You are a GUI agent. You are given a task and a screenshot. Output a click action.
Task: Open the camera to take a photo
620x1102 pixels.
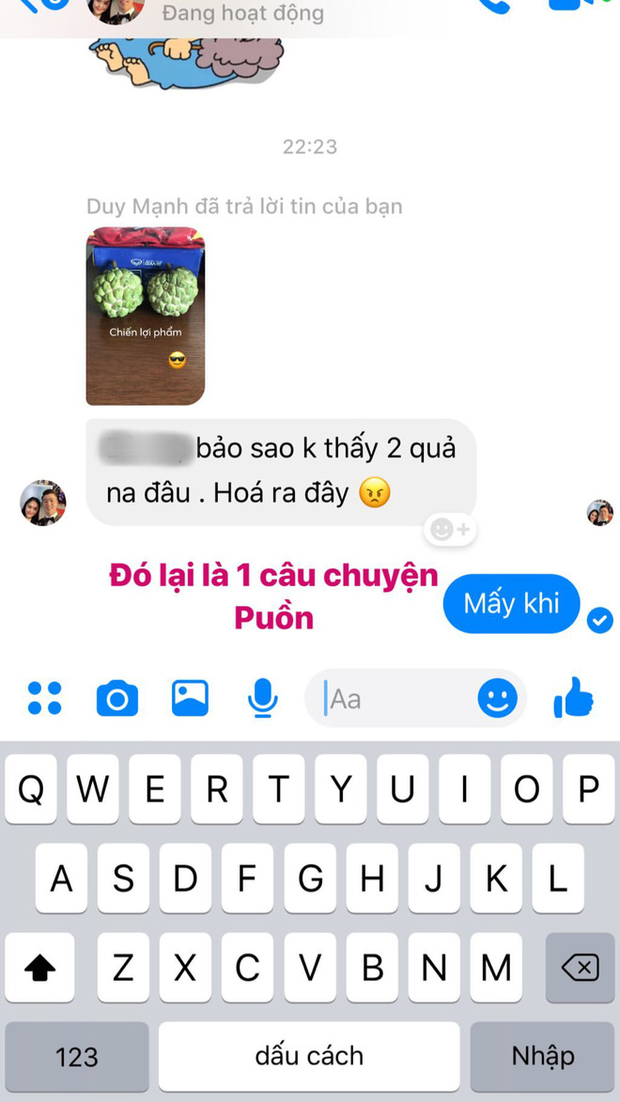tap(117, 698)
